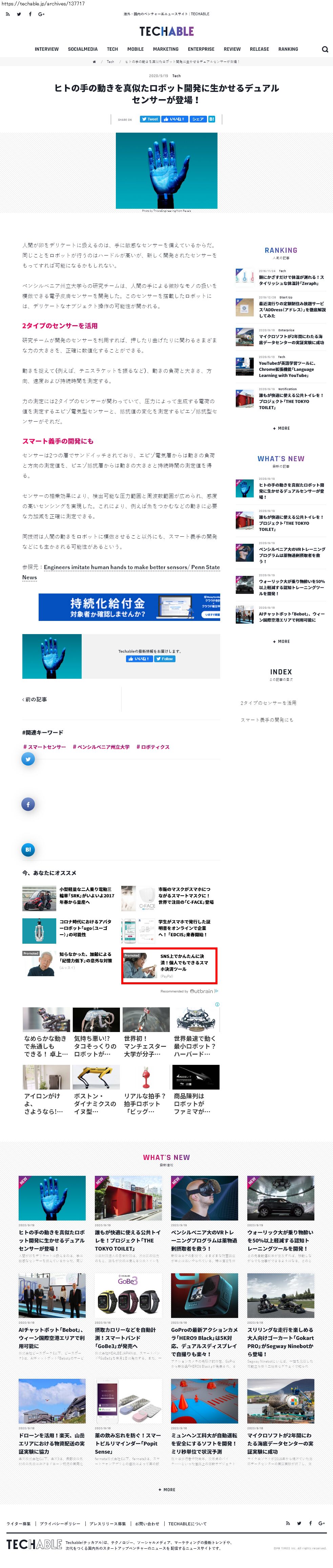Follow Techable with the Follow button
This screenshot has width=333, height=1568.
tap(165, 658)
